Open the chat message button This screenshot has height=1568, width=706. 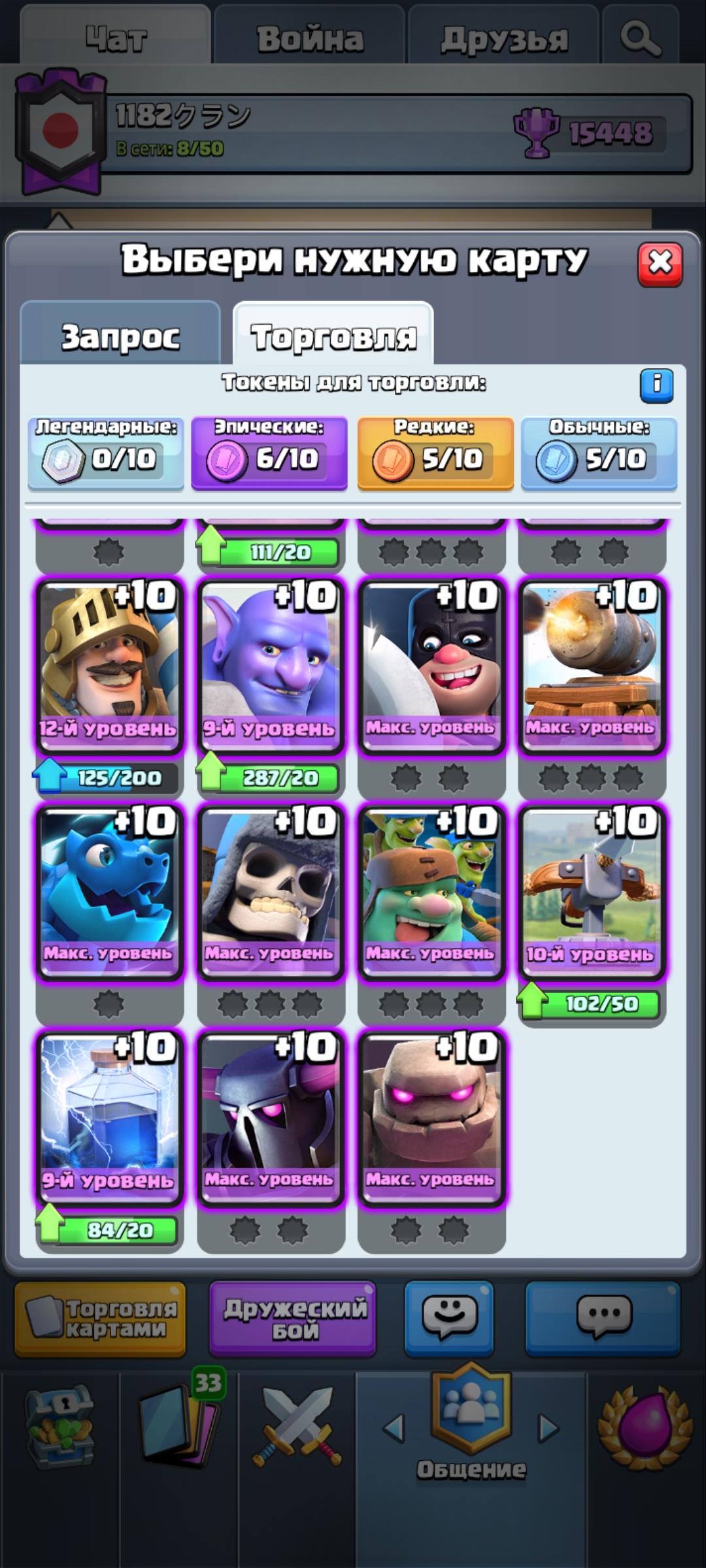603,1316
